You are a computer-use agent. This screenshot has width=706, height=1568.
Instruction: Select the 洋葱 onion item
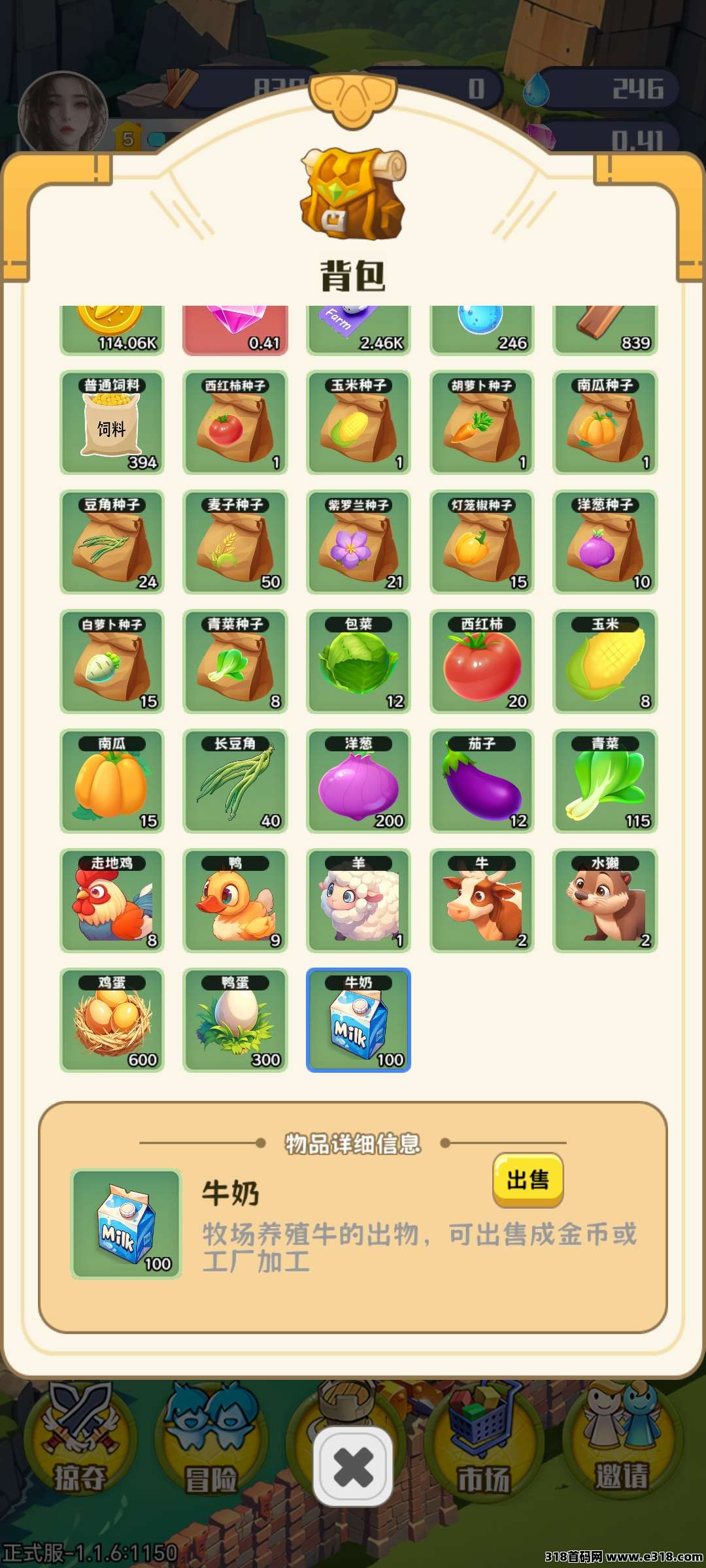(358, 781)
